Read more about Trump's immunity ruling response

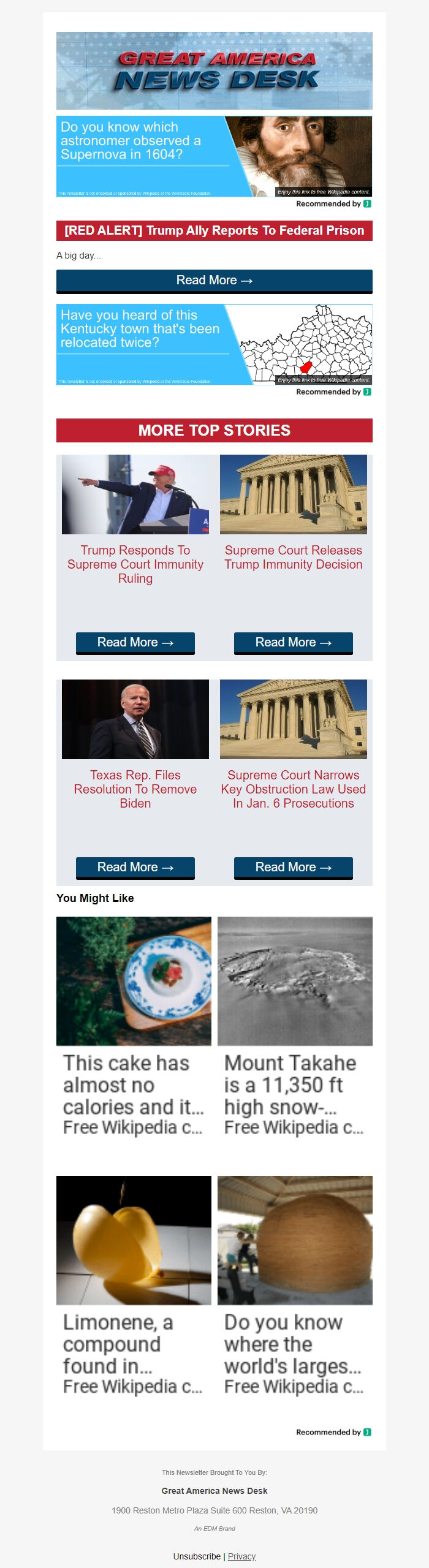coord(135,642)
